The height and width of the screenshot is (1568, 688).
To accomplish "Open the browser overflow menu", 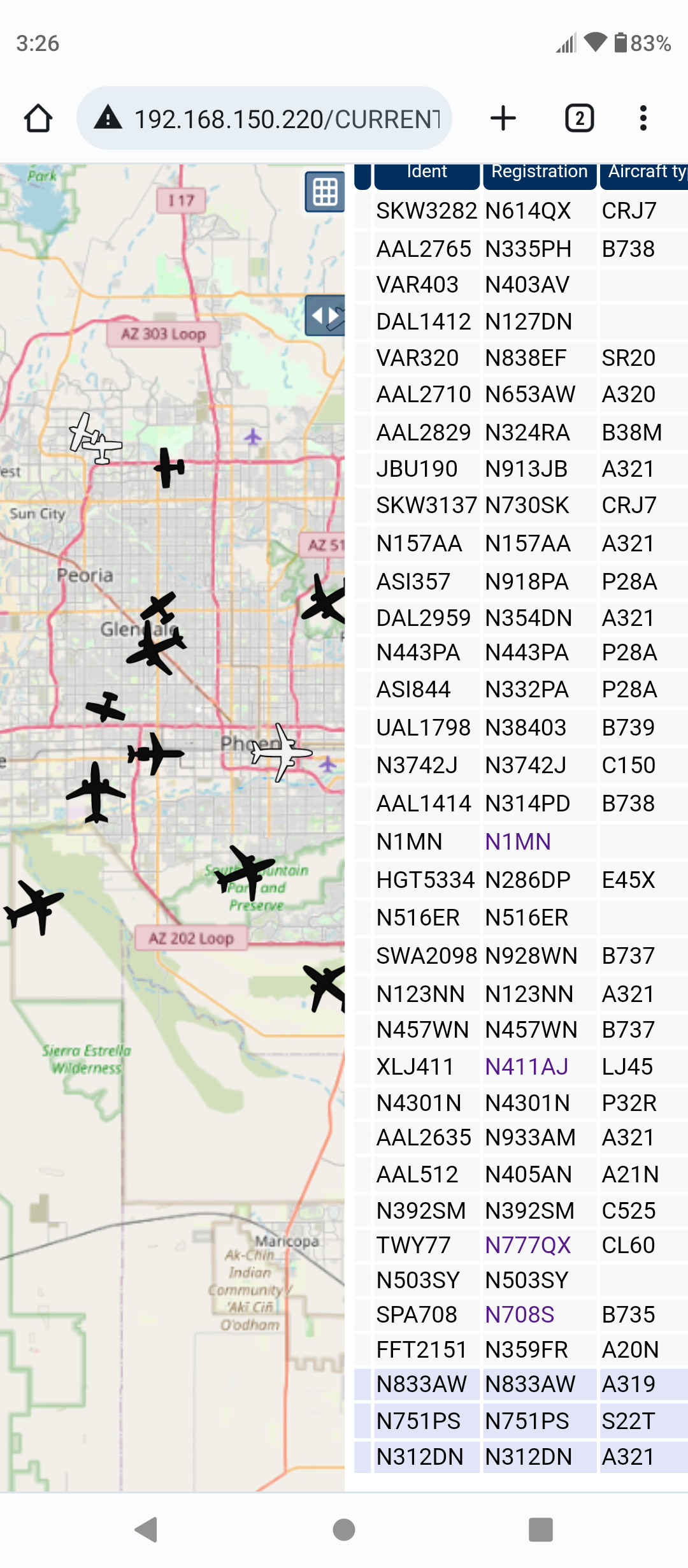I will [643, 119].
